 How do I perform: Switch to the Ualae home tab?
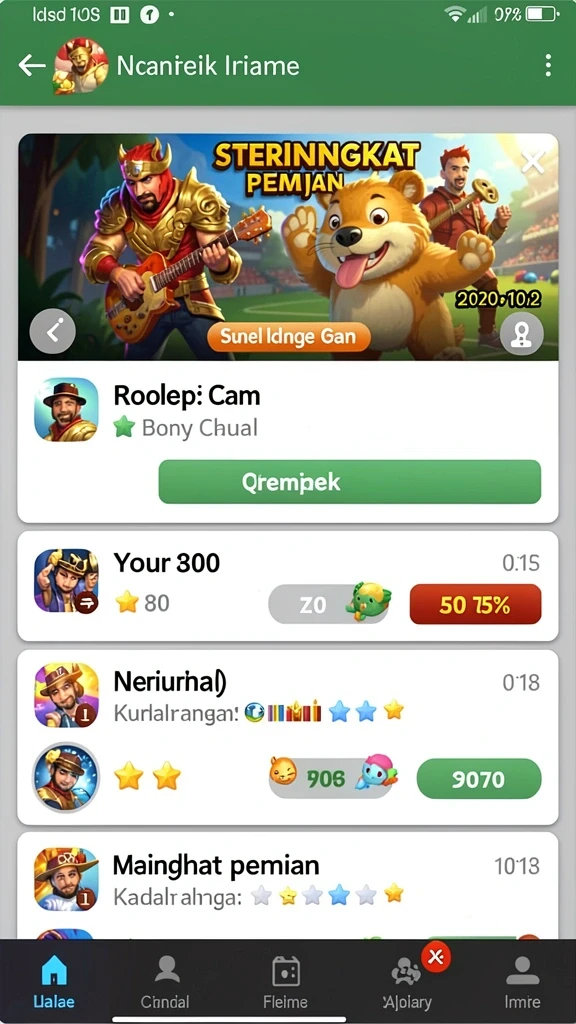click(54, 982)
